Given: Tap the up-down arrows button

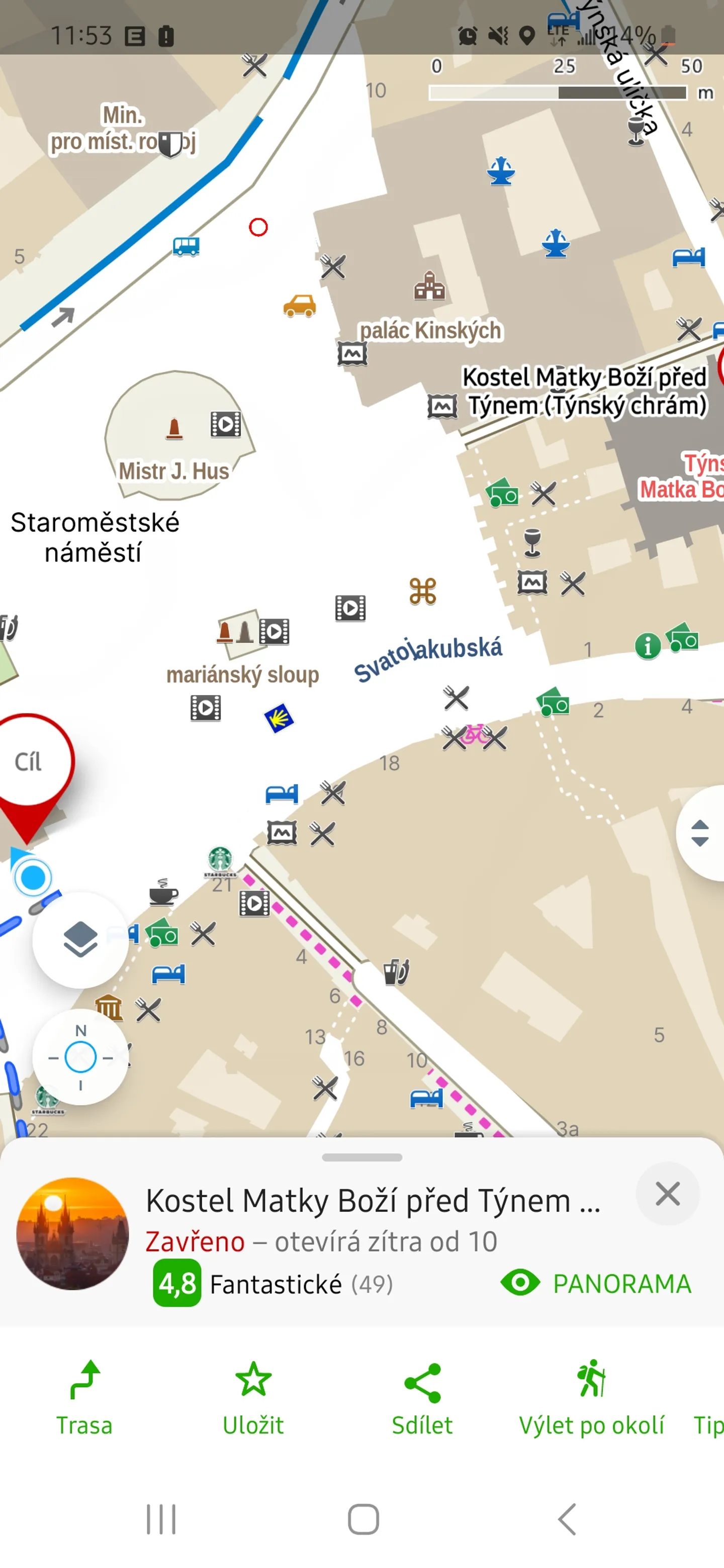Looking at the screenshot, I should coord(700,833).
